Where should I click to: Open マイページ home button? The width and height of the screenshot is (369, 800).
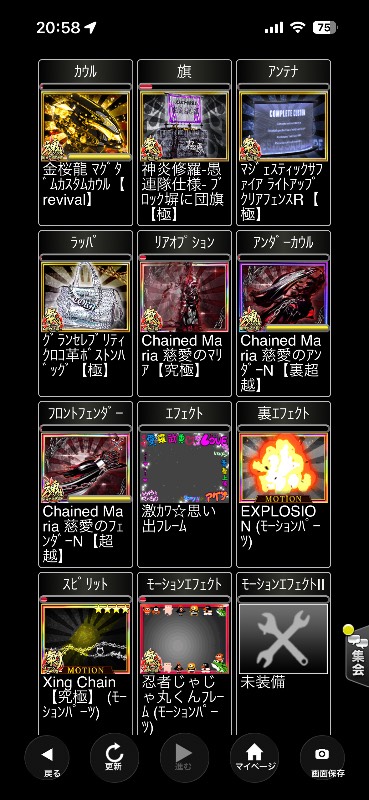[255, 758]
